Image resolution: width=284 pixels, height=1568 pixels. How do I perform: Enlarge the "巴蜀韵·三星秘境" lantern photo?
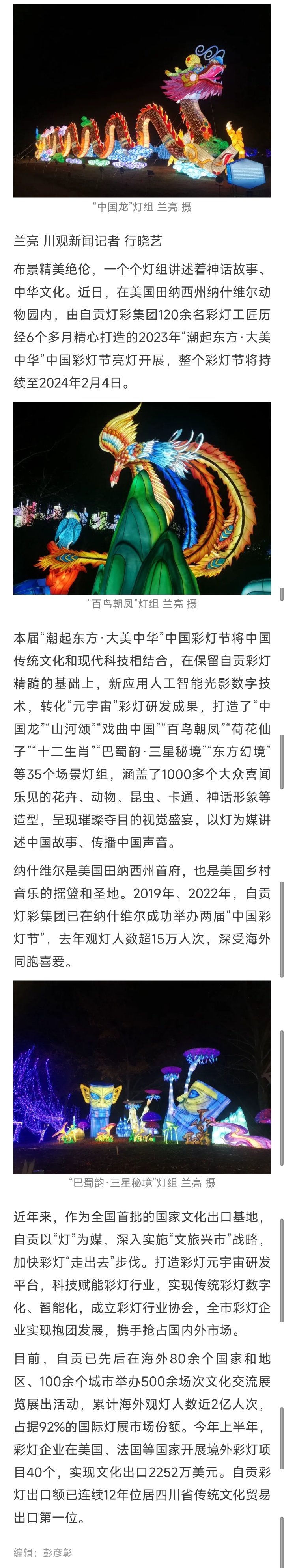pos(142,1077)
